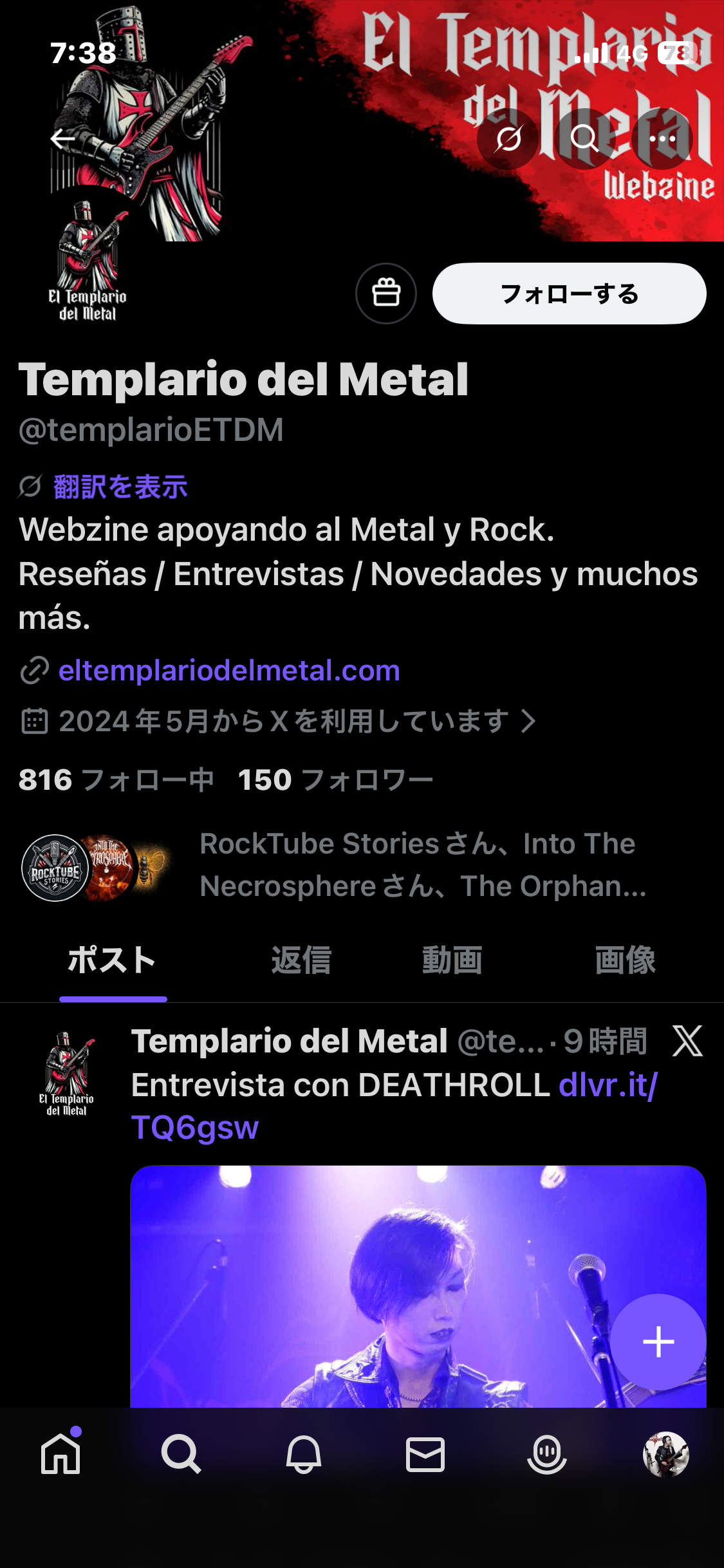The width and height of the screenshot is (724, 1568).
Task: View the 150 フォロワー list
Action: 335,779
